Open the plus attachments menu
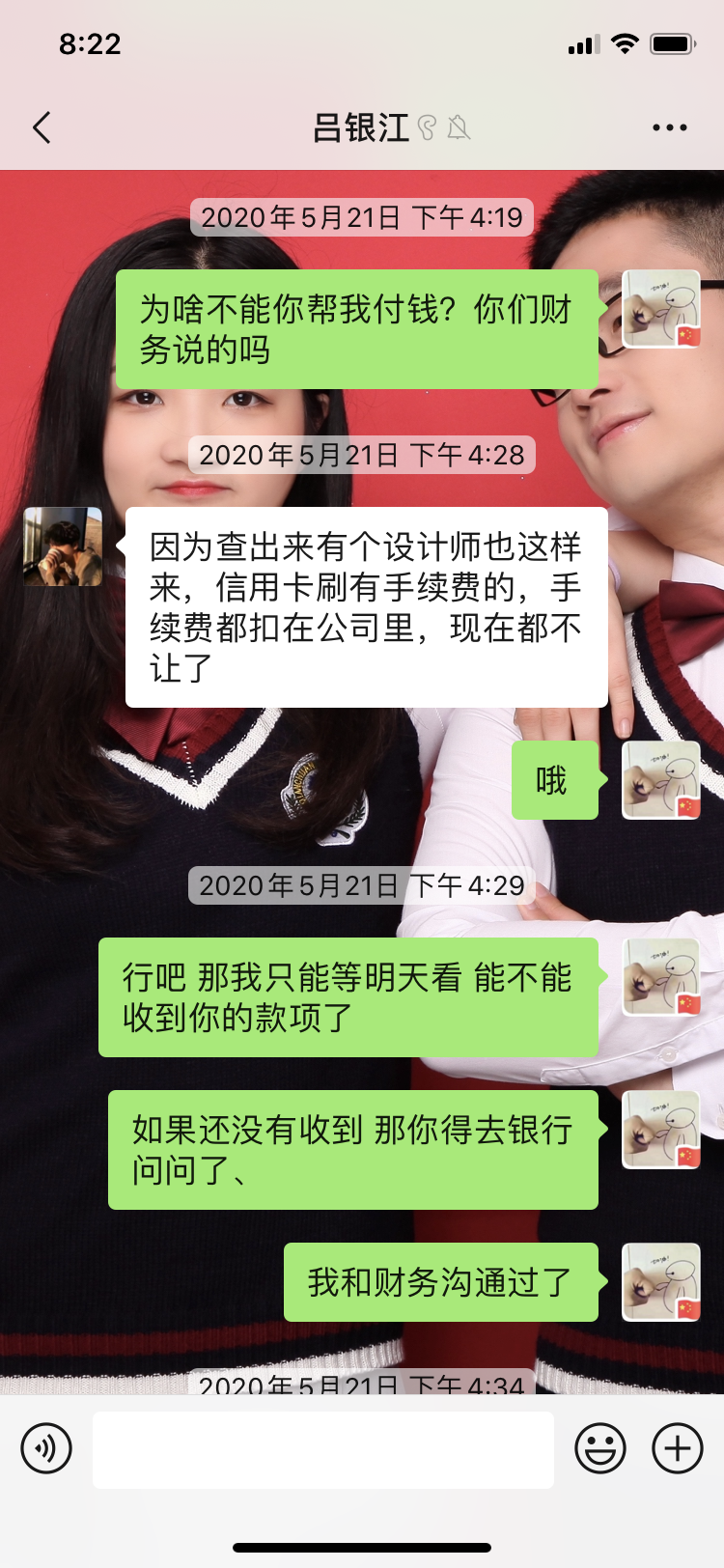This screenshot has height=1568, width=724. (678, 1448)
